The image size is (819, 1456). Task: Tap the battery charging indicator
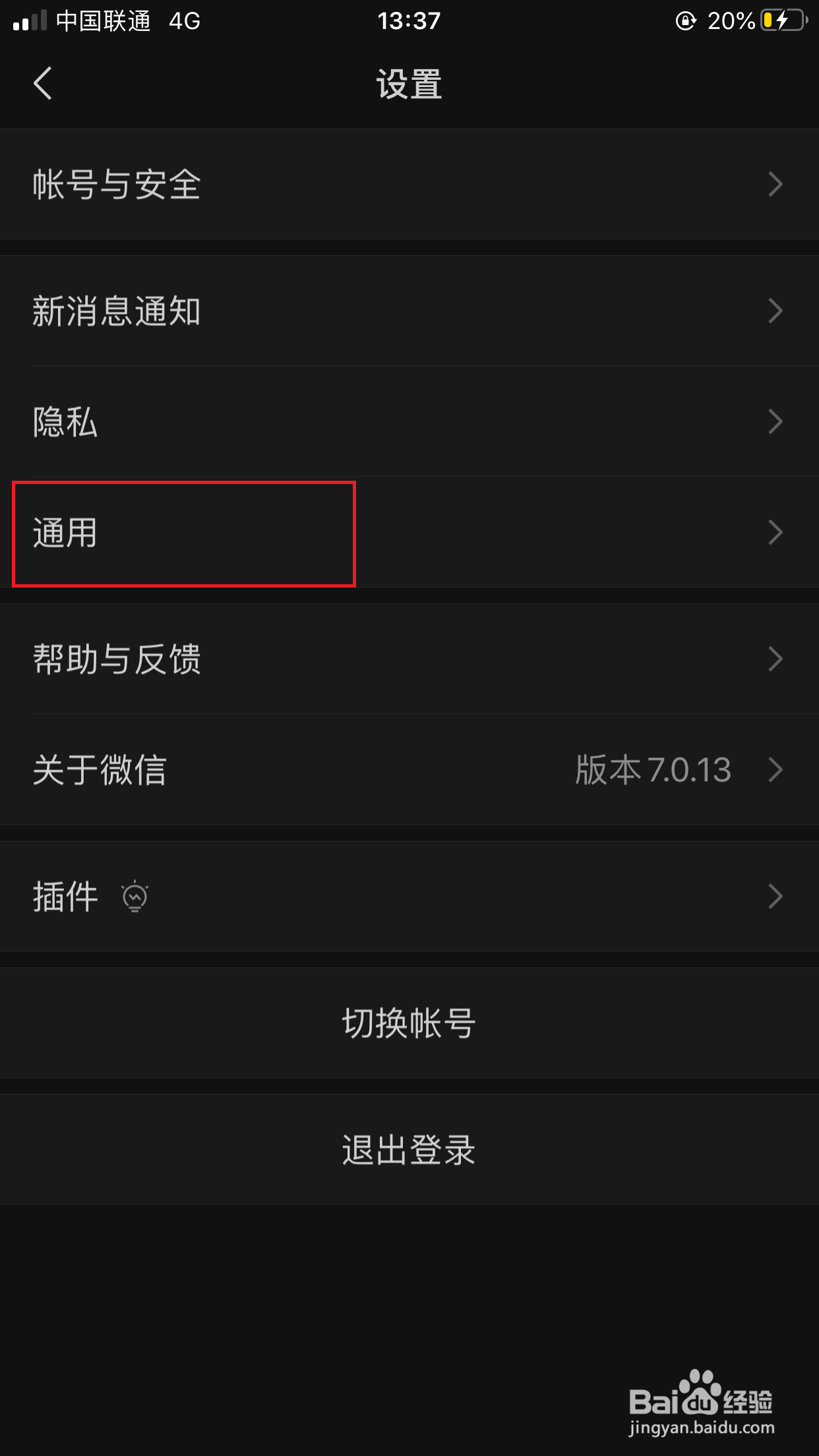pos(781,21)
